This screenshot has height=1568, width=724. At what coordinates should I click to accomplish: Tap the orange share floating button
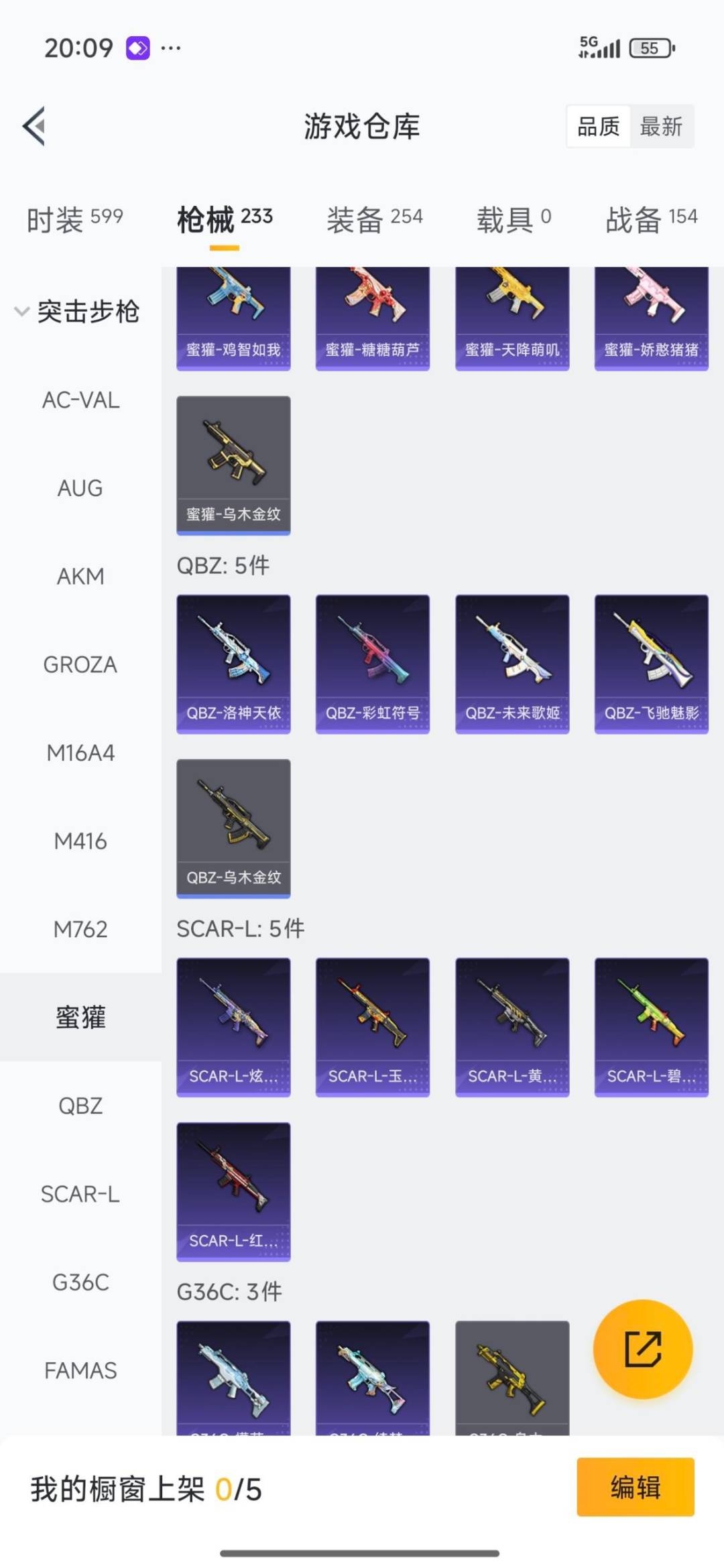tap(643, 1349)
